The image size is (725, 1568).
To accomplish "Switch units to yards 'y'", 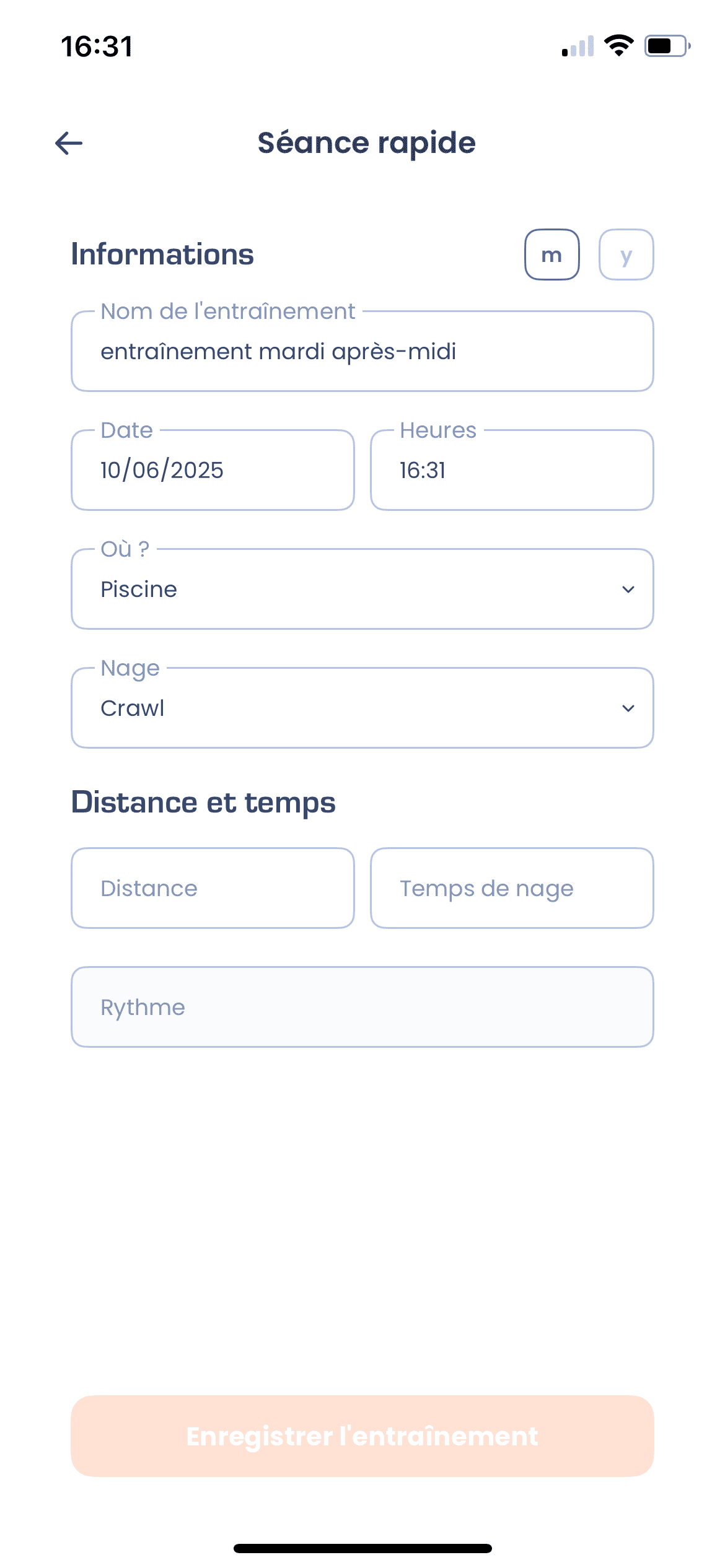I will pyautogui.click(x=626, y=255).
